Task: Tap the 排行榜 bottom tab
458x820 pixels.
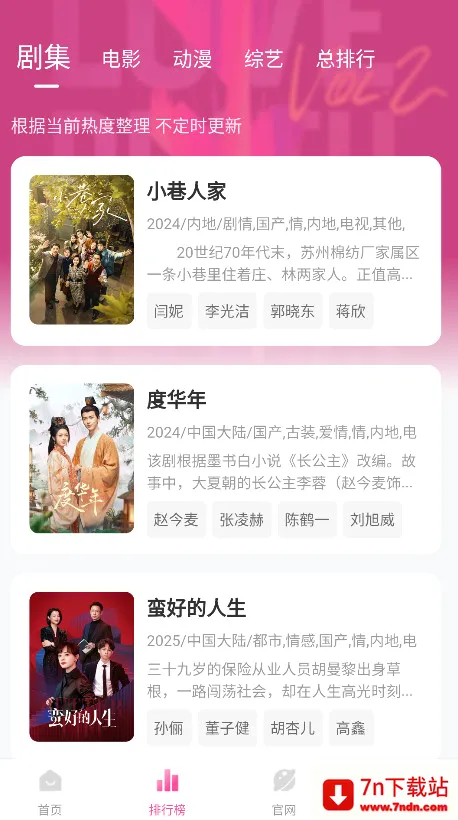Action: click(x=167, y=792)
